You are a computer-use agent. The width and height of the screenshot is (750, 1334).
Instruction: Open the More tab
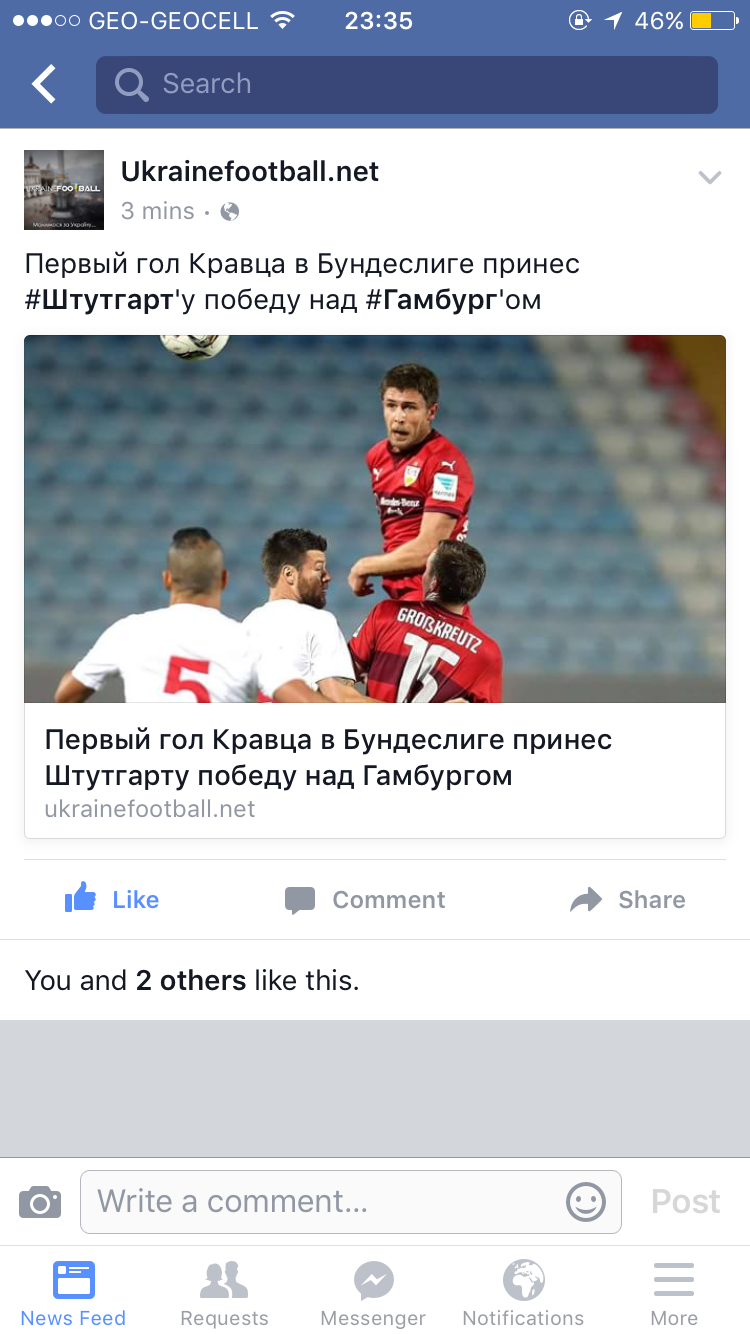(x=674, y=1292)
